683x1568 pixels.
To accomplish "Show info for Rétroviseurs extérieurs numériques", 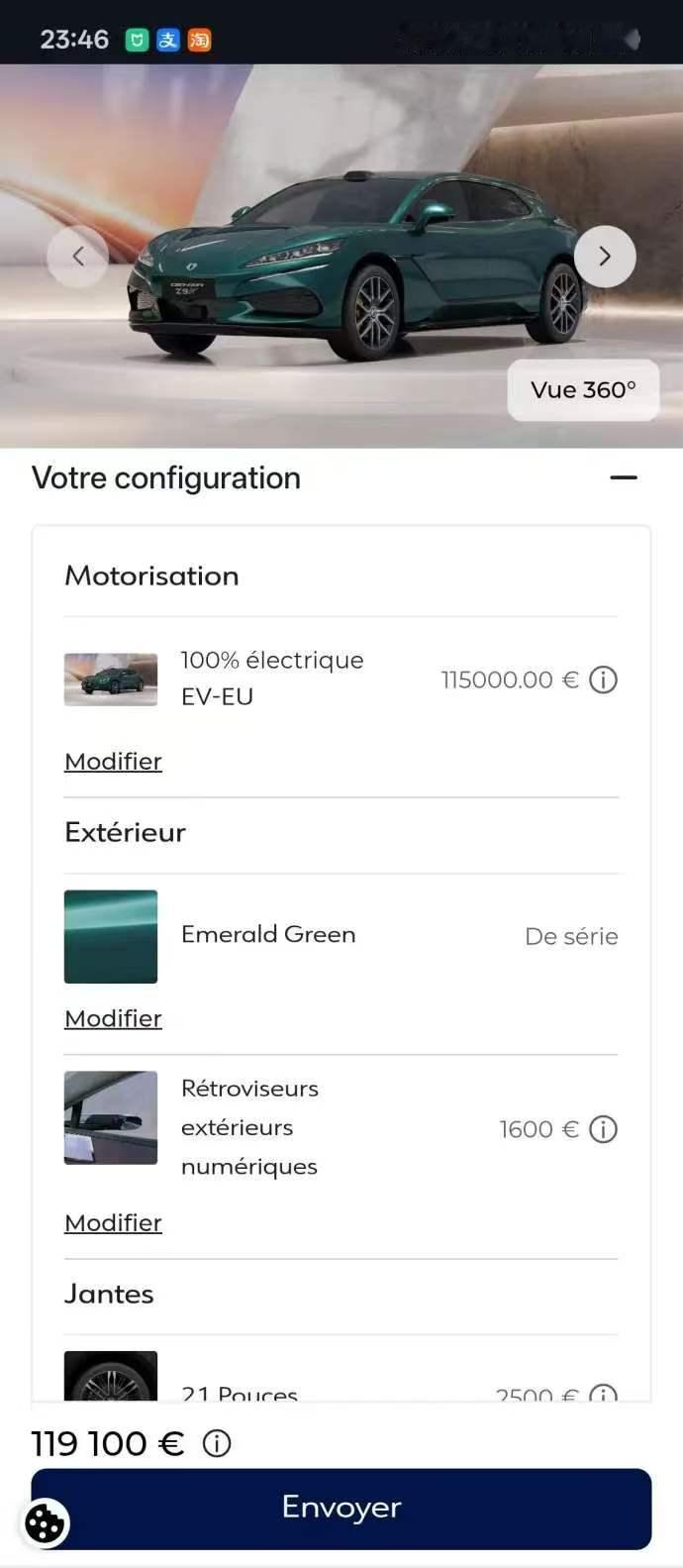I will [603, 1129].
